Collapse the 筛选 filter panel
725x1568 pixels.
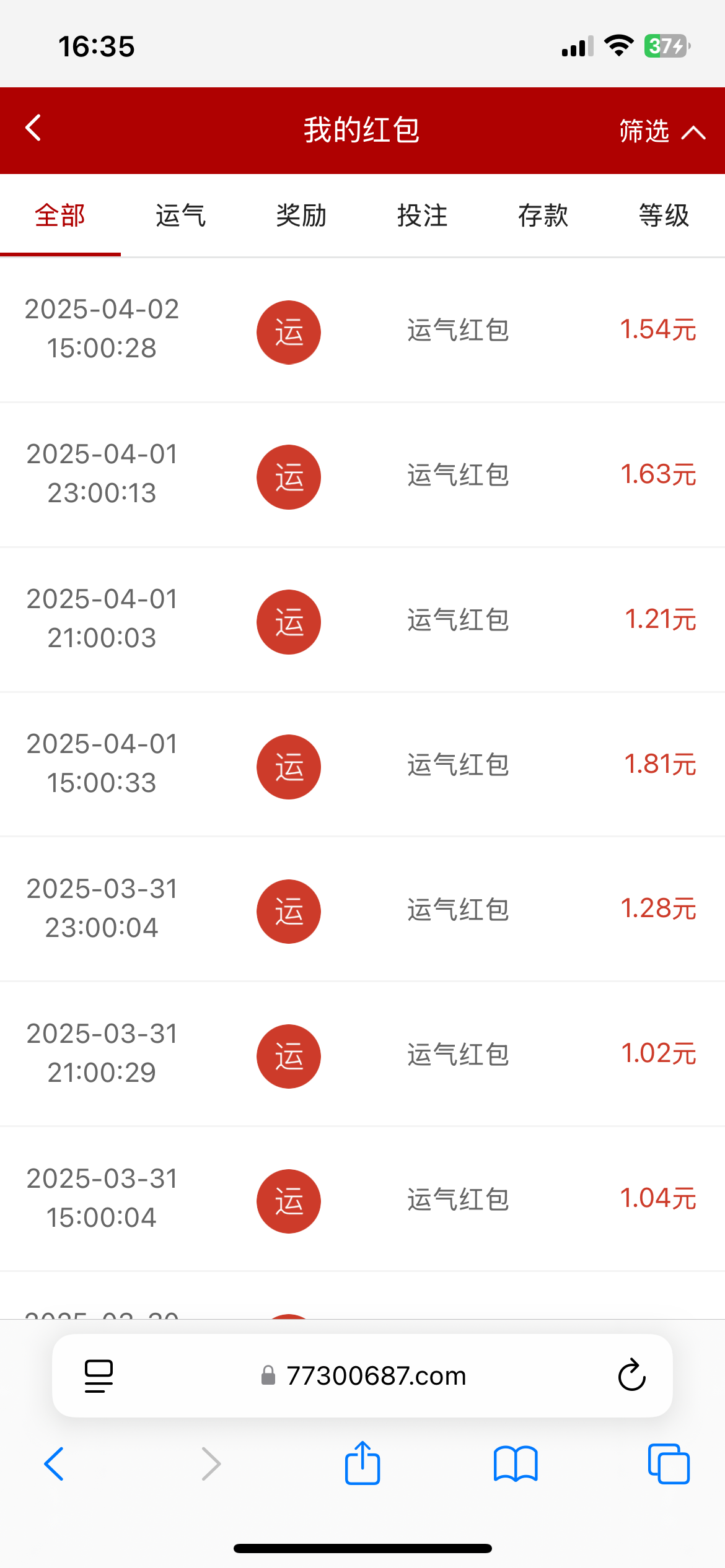[661, 131]
